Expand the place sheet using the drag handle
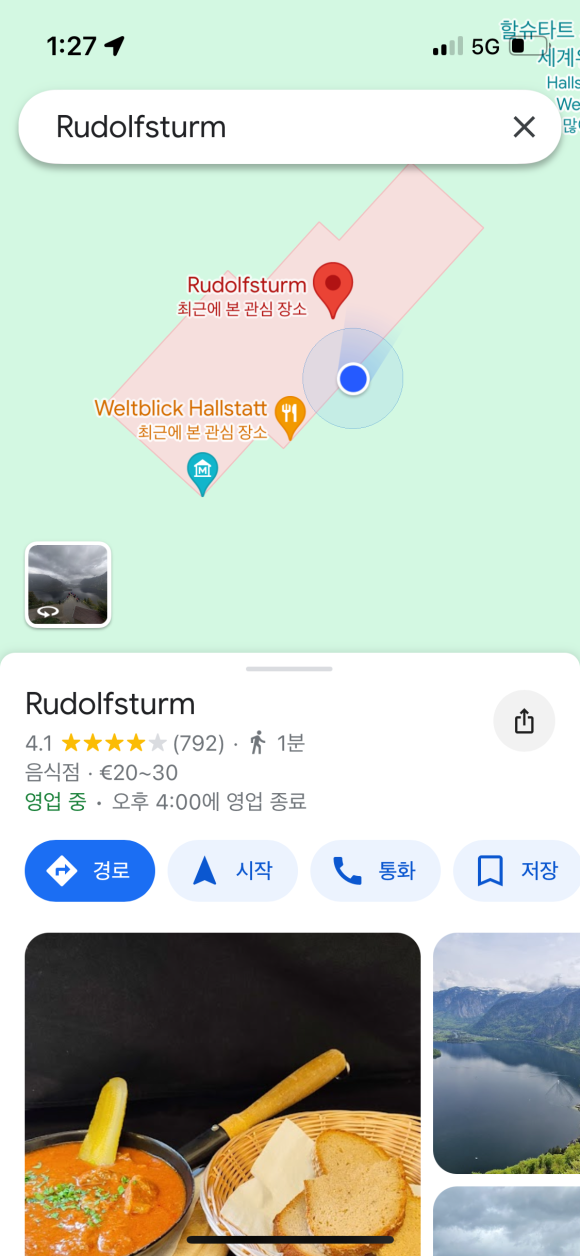 coord(289,668)
